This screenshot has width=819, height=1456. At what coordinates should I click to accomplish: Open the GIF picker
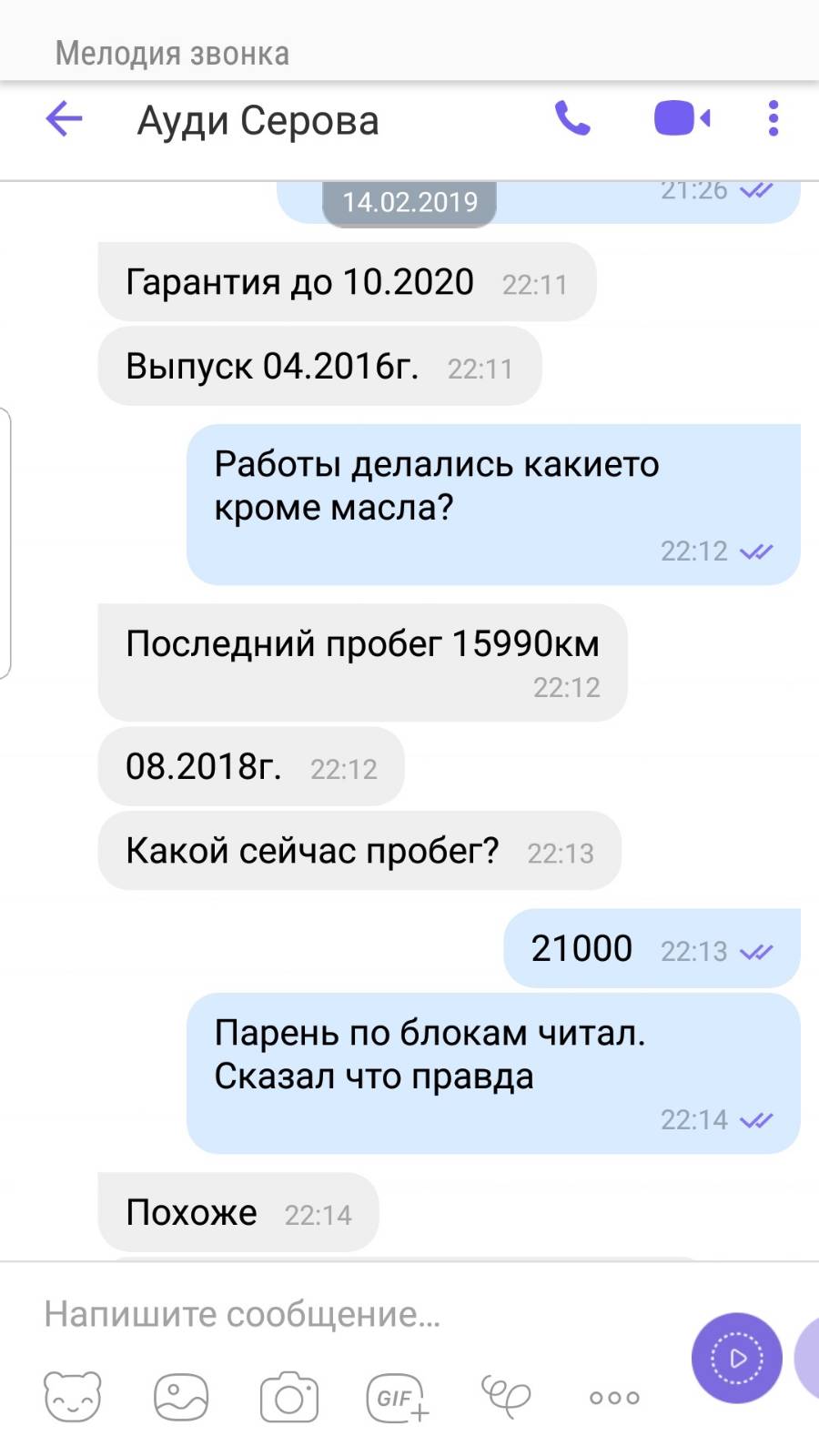(x=398, y=1397)
